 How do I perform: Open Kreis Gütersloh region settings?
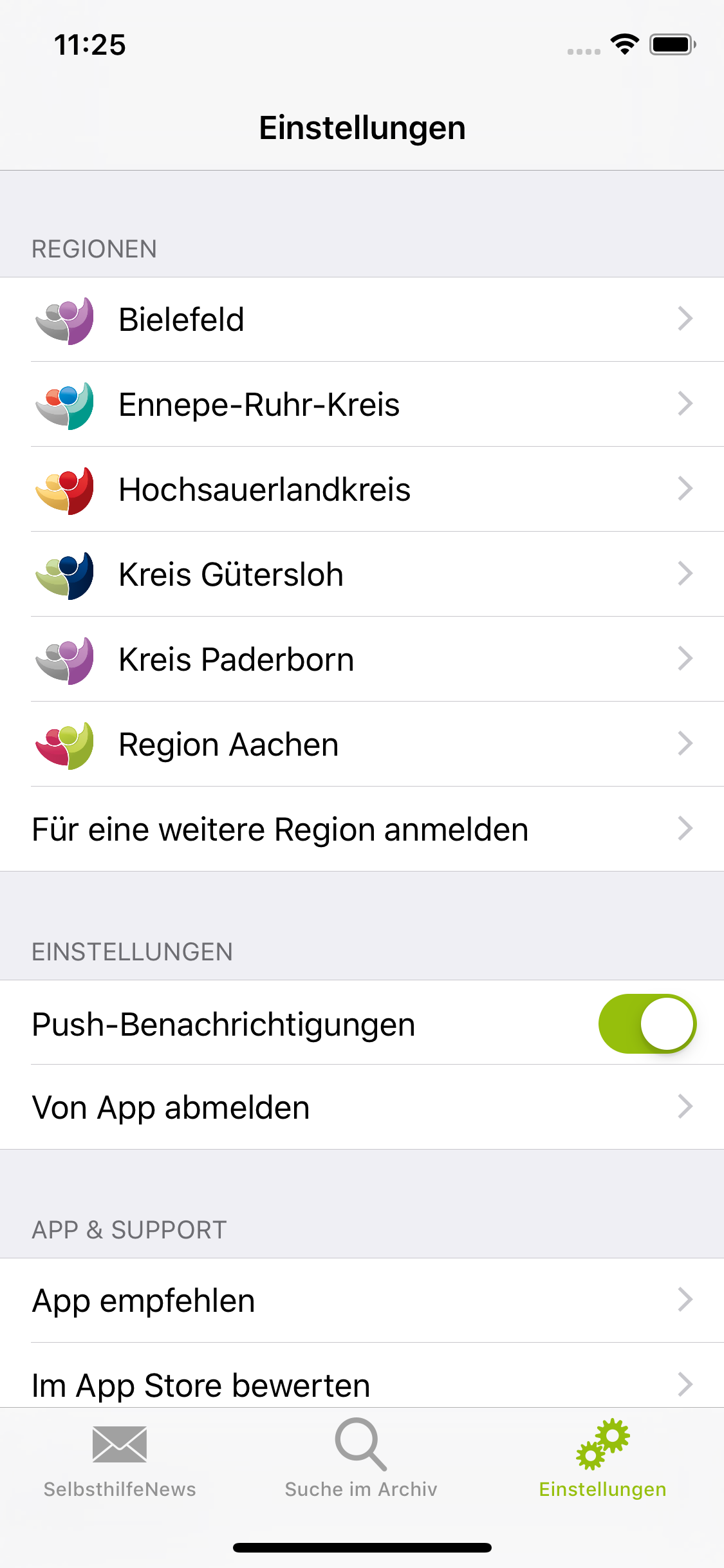point(362,574)
